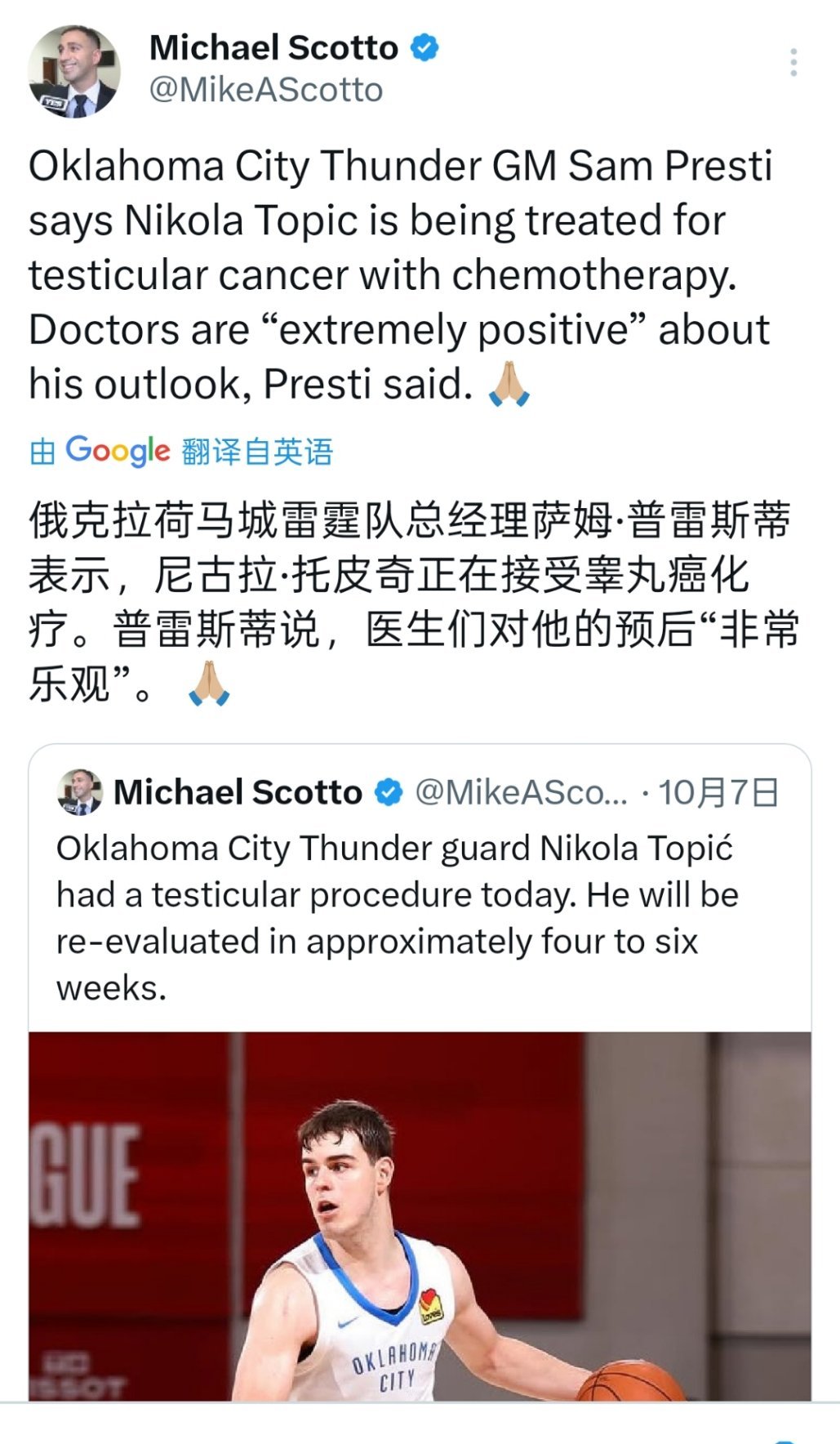Click the 翻译自英语 translation link
840x1444 pixels.
pyautogui.click(x=258, y=448)
